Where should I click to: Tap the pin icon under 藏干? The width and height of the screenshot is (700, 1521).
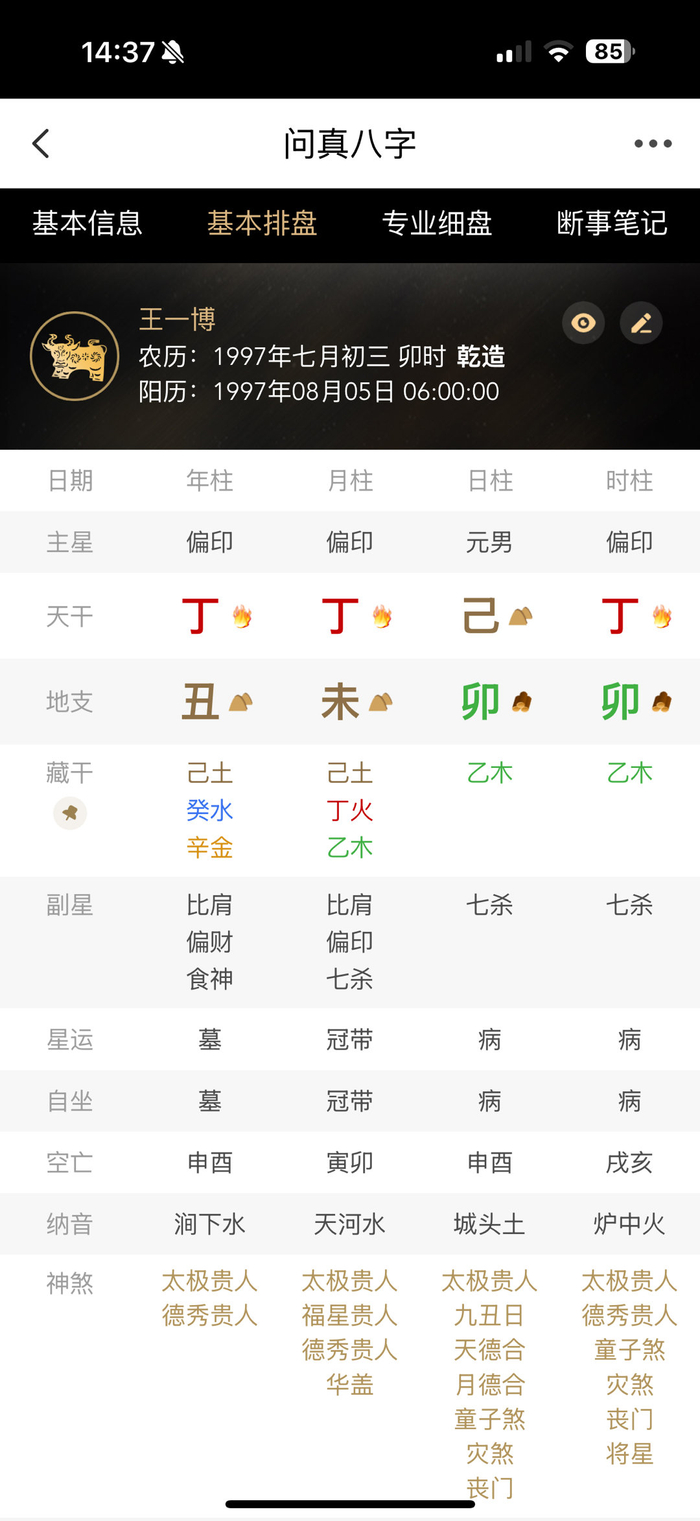coord(70,814)
